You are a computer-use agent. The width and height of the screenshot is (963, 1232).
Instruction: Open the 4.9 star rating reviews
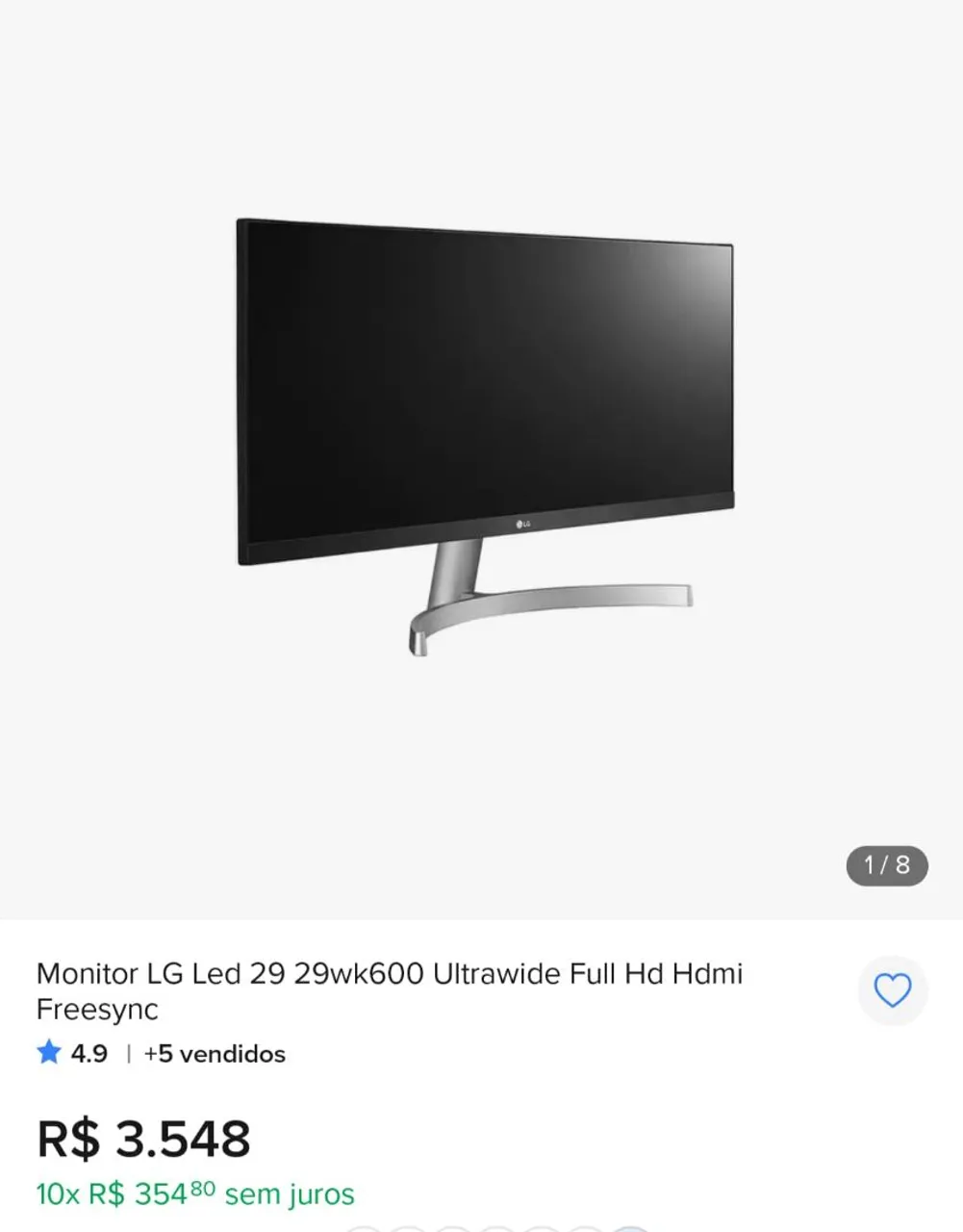pyautogui.click(x=72, y=1053)
